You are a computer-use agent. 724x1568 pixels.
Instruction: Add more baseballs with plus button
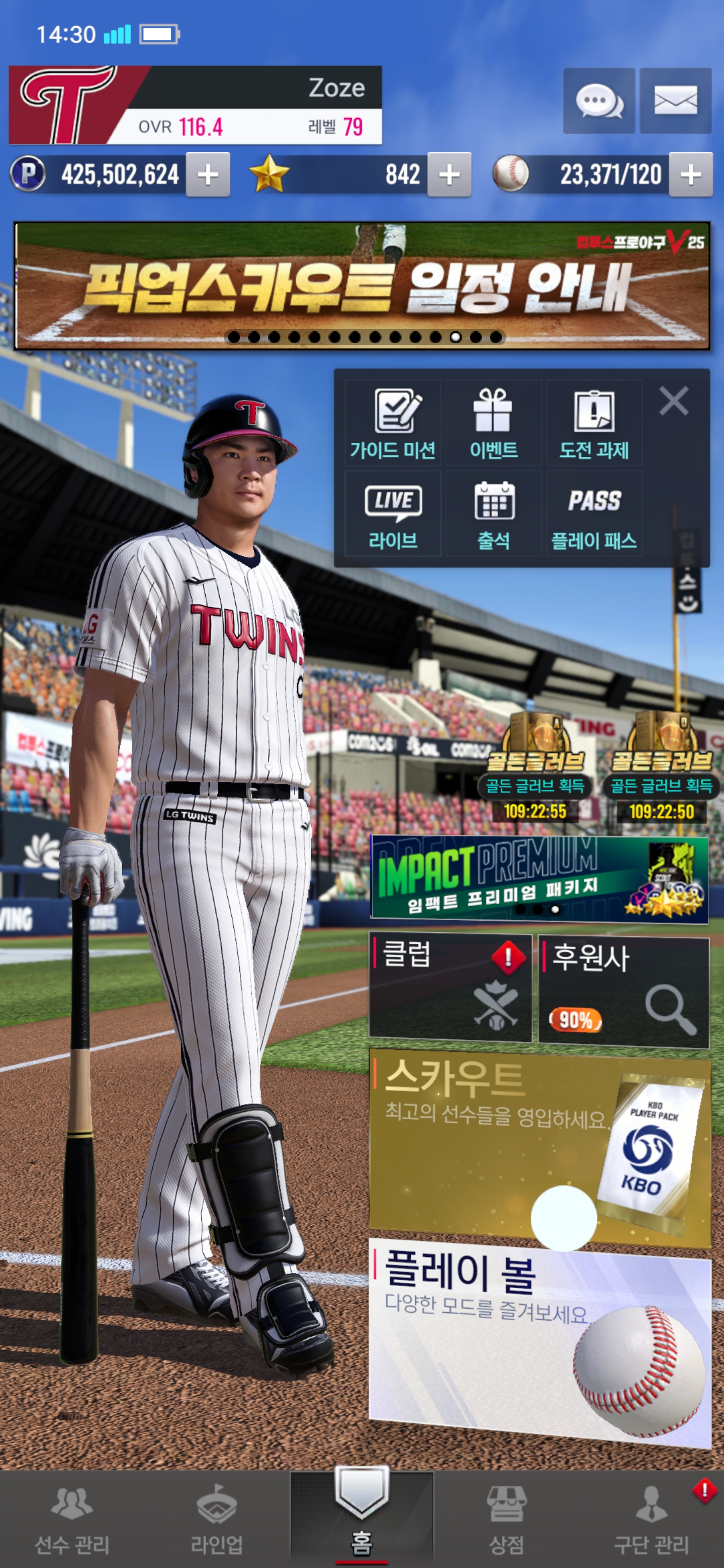pyautogui.click(x=690, y=175)
